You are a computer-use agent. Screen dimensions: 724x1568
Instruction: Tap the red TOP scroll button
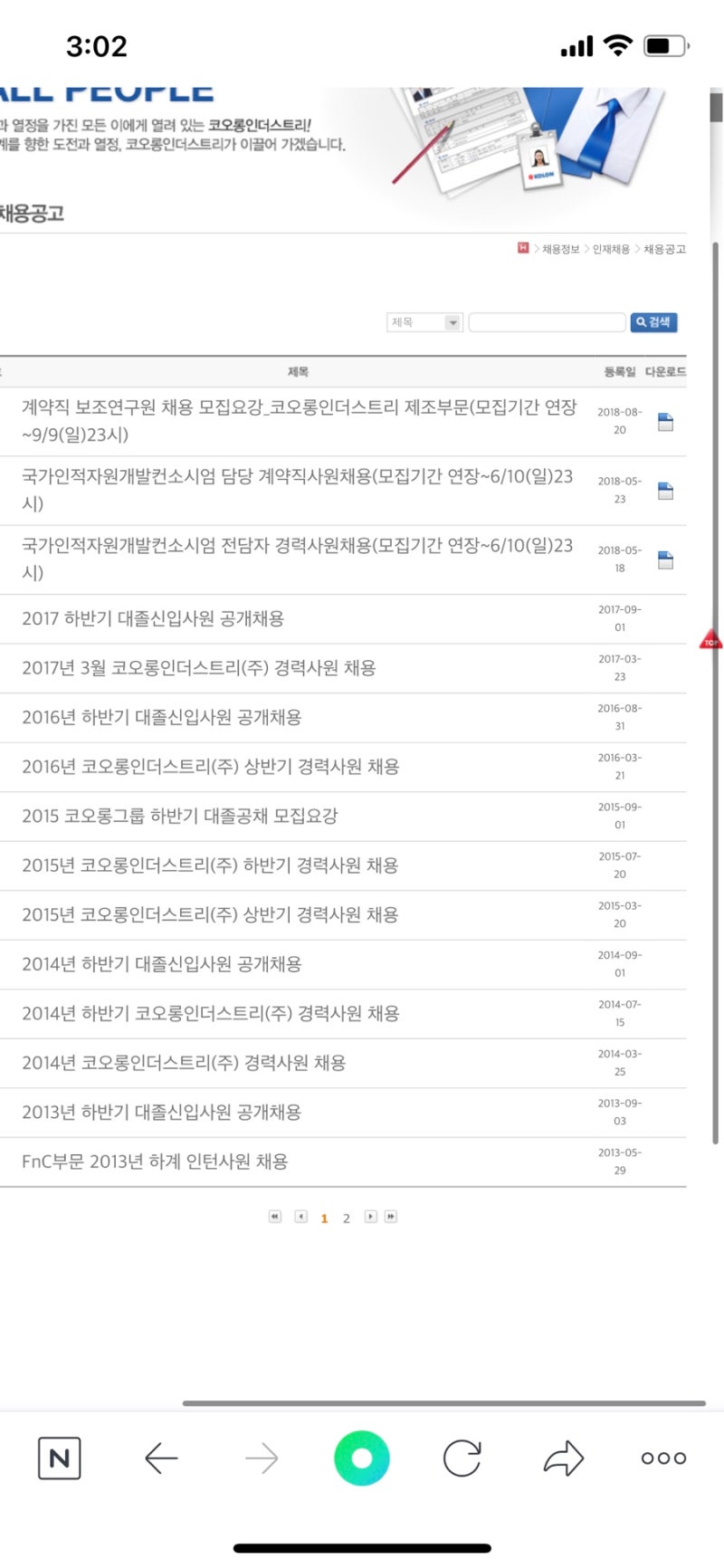(x=711, y=640)
